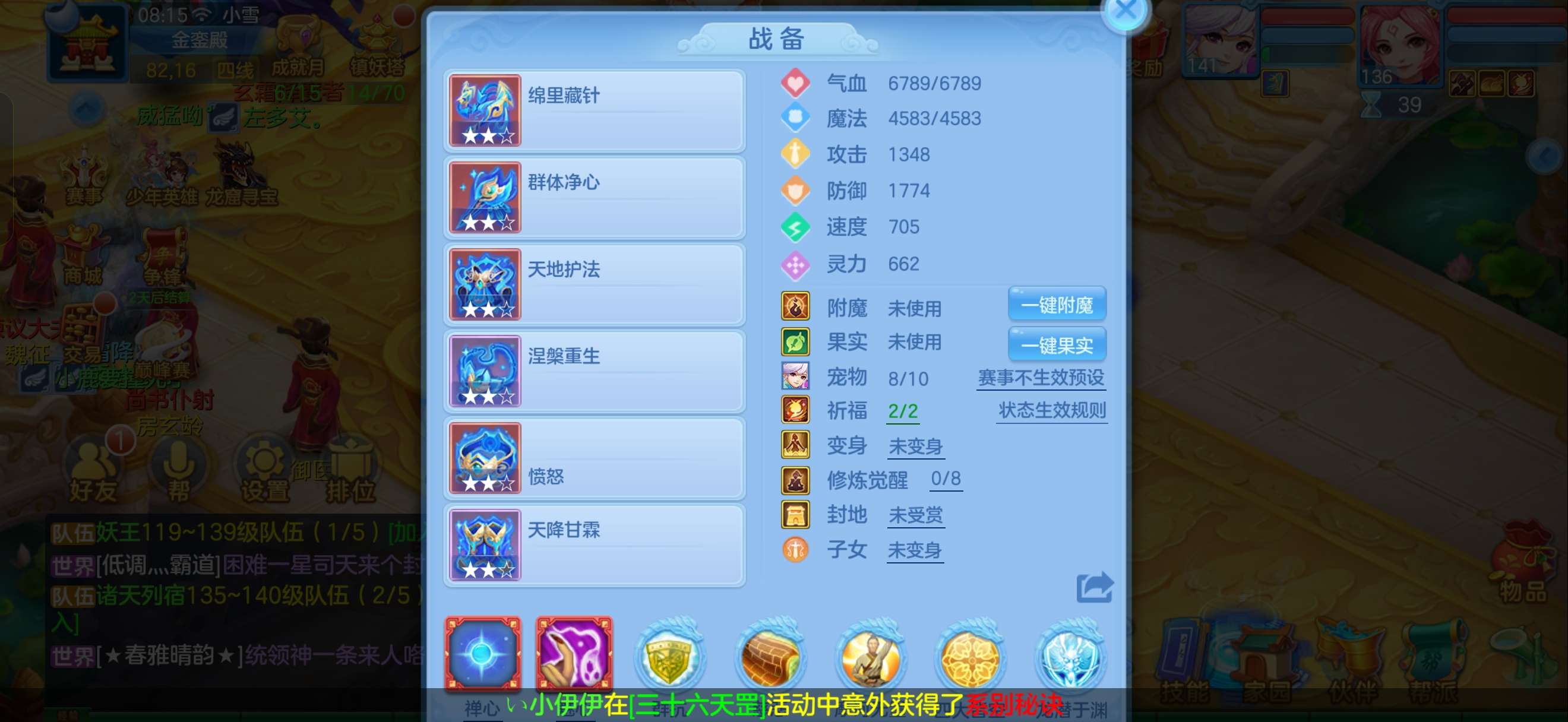Image resolution: width=1568 pixels, height=722 pixels.
Task: Tap the 一键果实 button
Action: tap(1057, 345)
